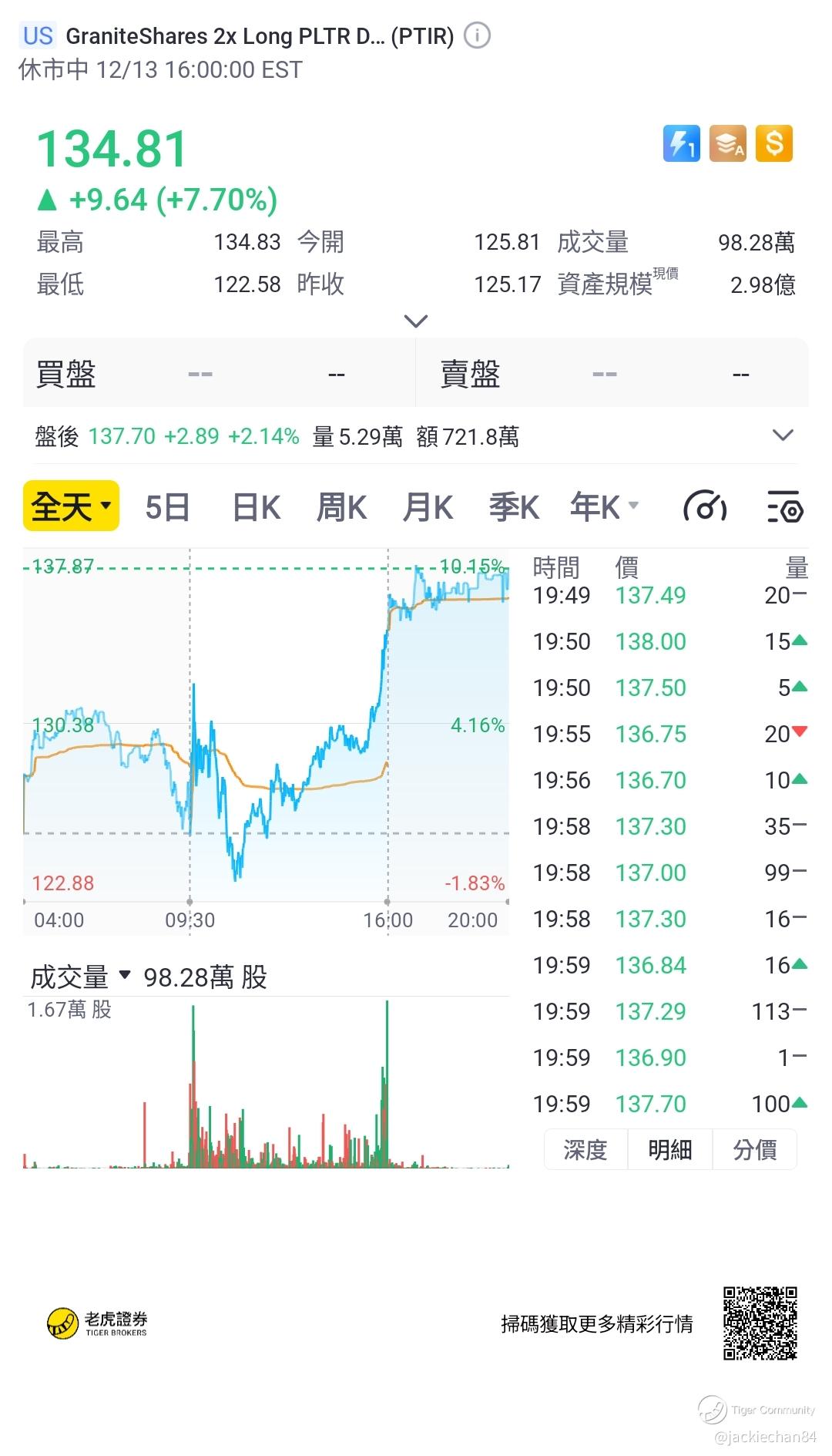This screenshot has width=832, height=1456.
Task: Expand more quote details below 昨收
Action: [416, 321]
